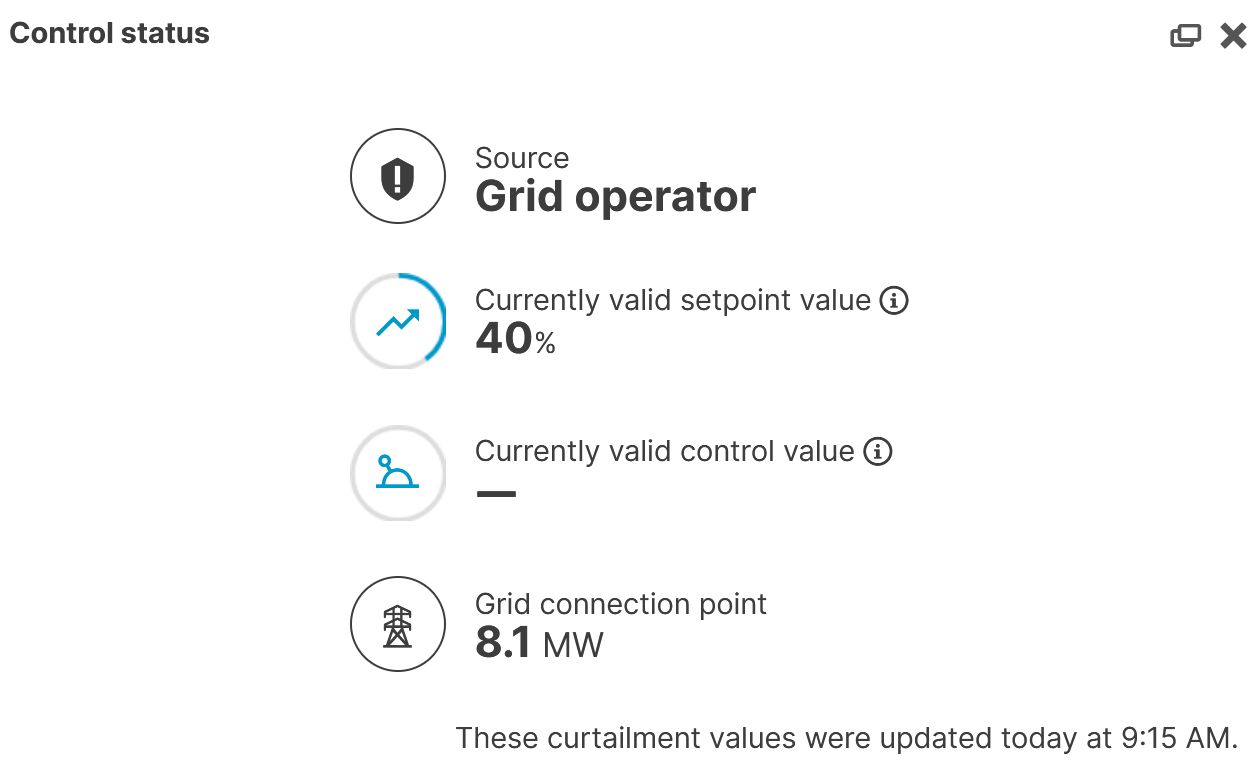This screenshot has height=768, width=1258.
Task: Show info about currently valid control value
Action: (877, 452)
